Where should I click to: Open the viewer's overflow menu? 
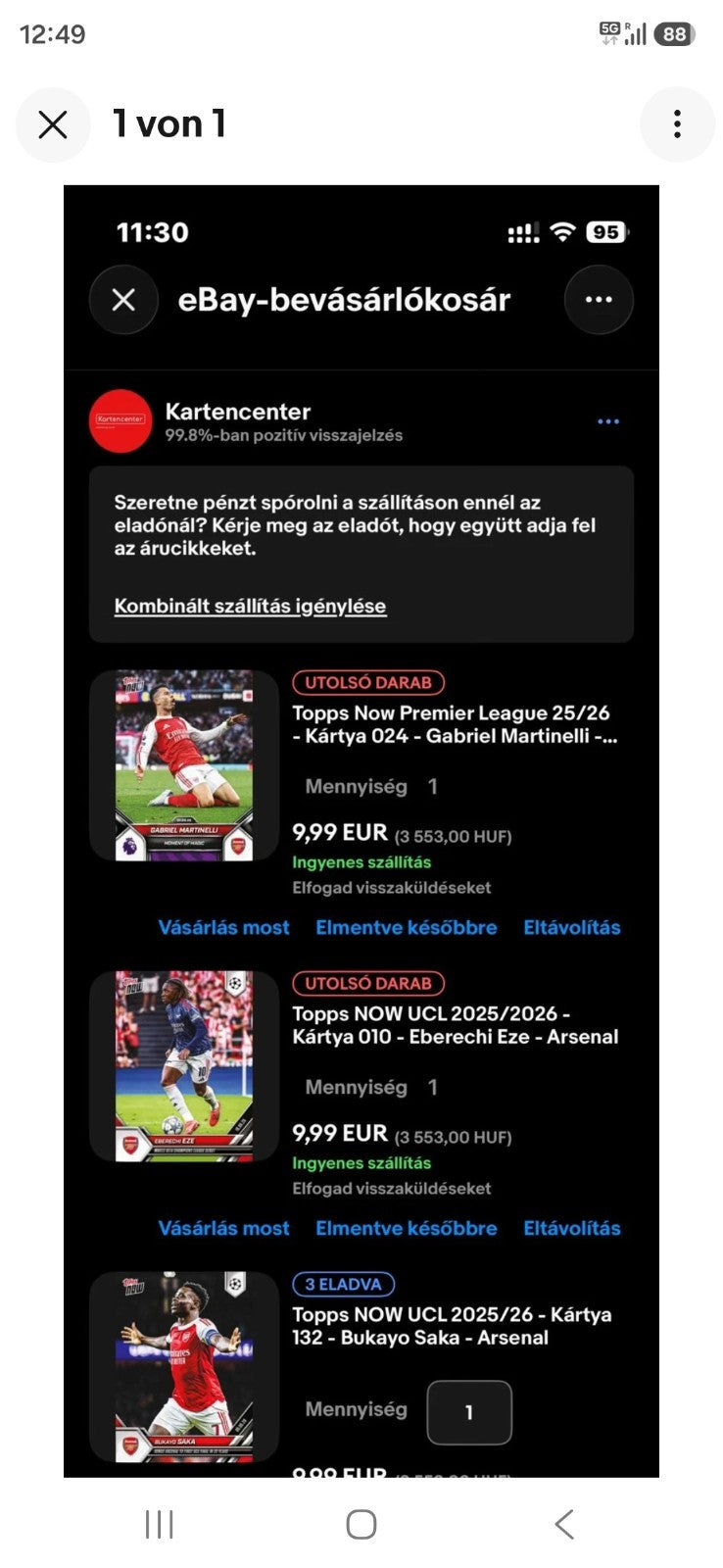click(x=677, y=124)
